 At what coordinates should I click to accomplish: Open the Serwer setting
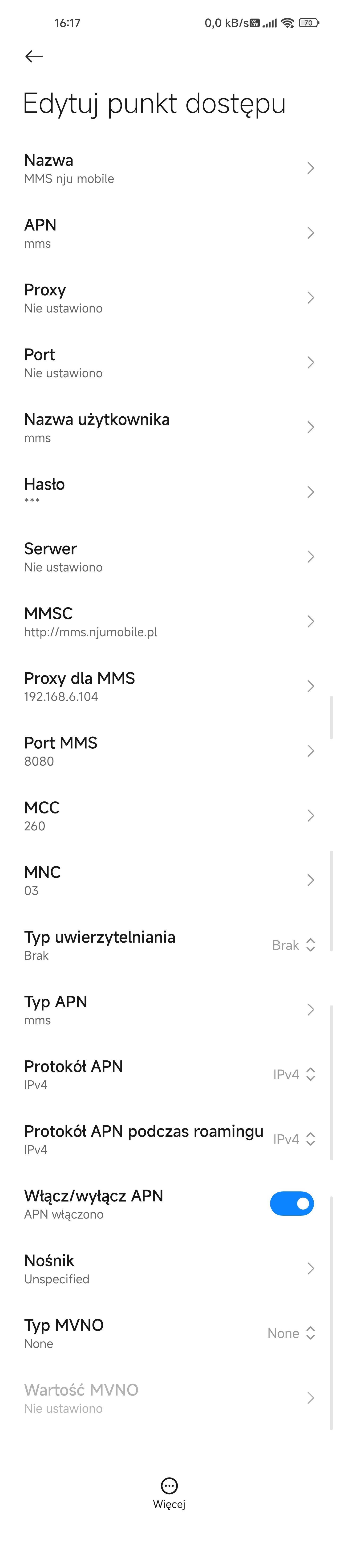(169, 557)
